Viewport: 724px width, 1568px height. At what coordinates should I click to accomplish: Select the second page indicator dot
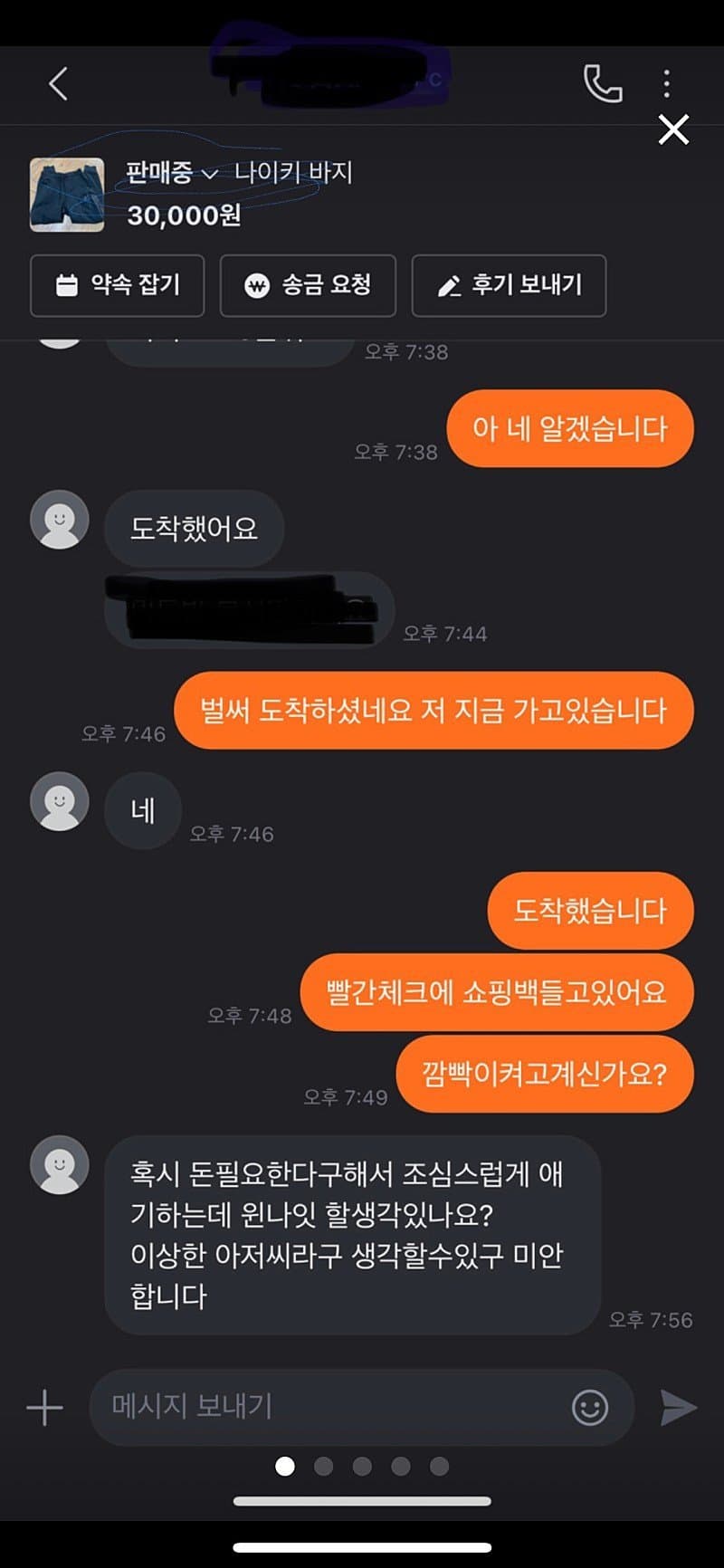[x=323, y=1466]
